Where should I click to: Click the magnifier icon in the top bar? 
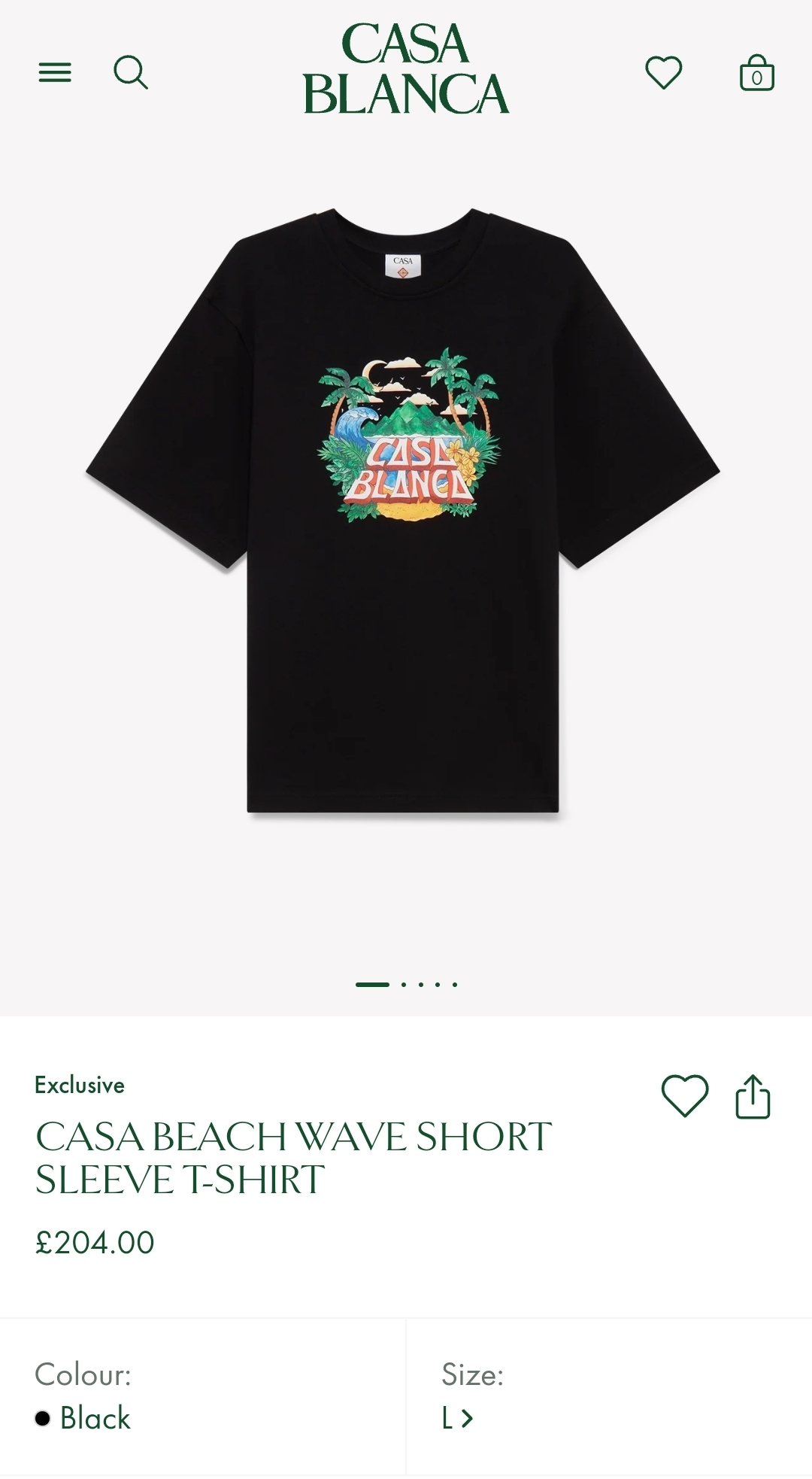pos(132,73)
